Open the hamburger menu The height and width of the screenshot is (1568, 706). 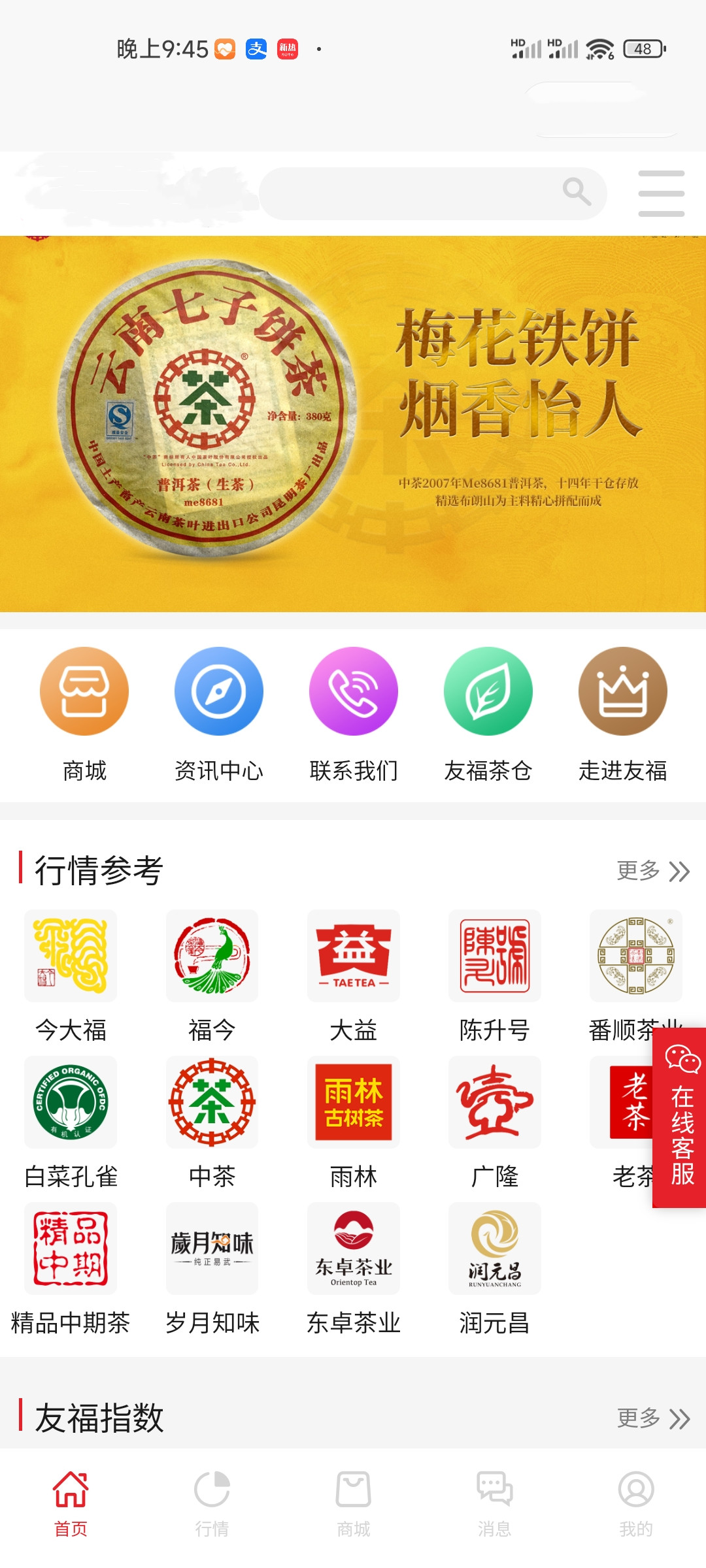click(x=661, y=193)
